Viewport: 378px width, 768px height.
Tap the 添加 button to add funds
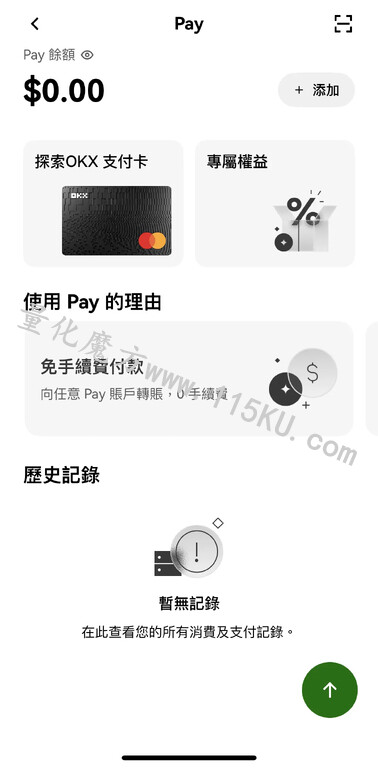pyautogui.click(x=316, y=90)
